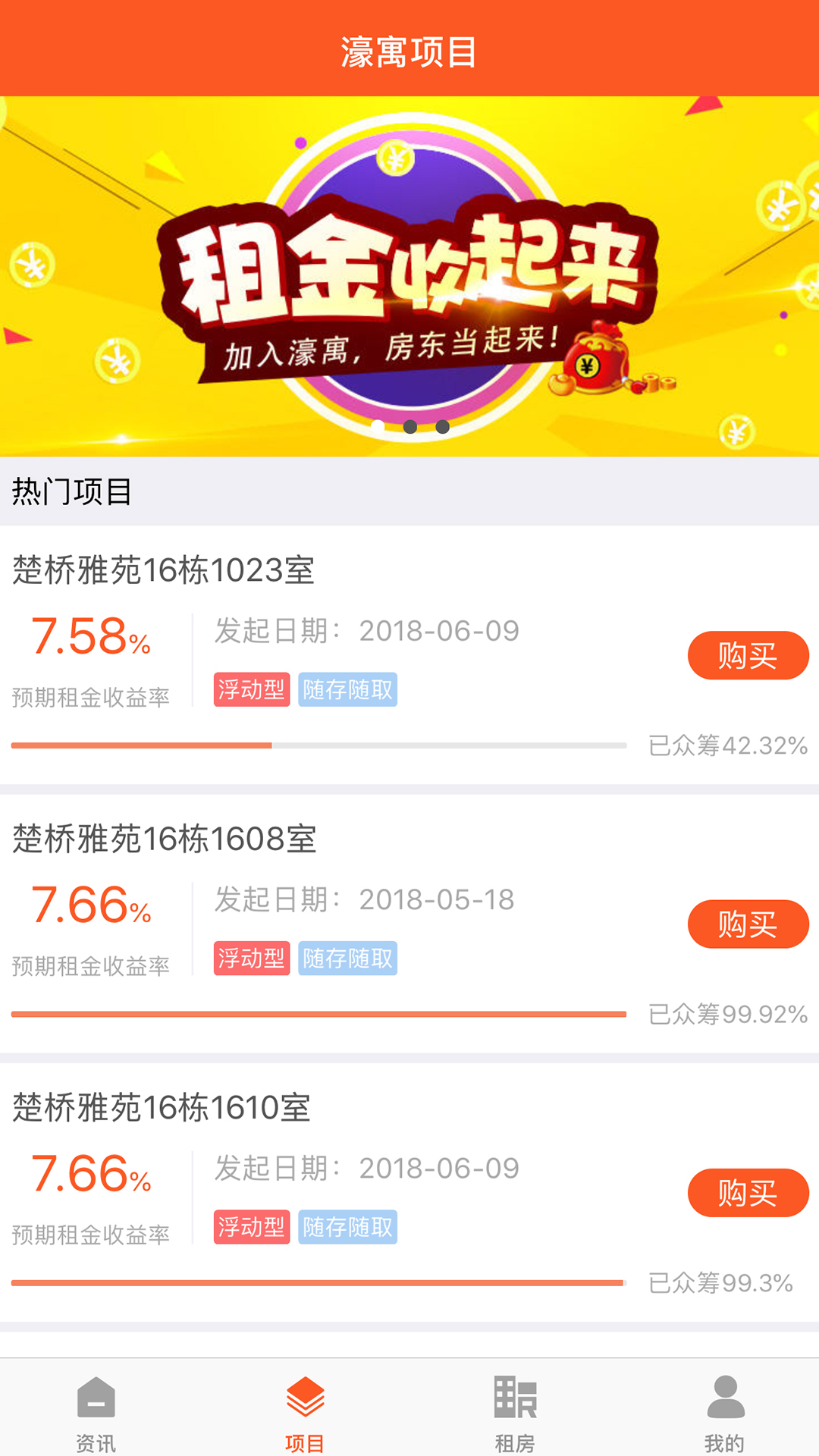This screenshot has height=1456, width=819.
Task: Hit 购买 on 楚桥雅苑16栋1610室
Action: [748, 1193]
